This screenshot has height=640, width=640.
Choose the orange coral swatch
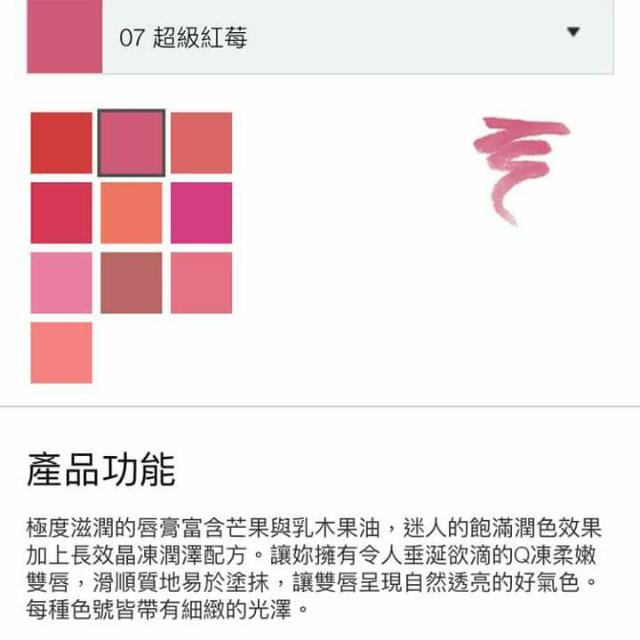coord(131,213)
